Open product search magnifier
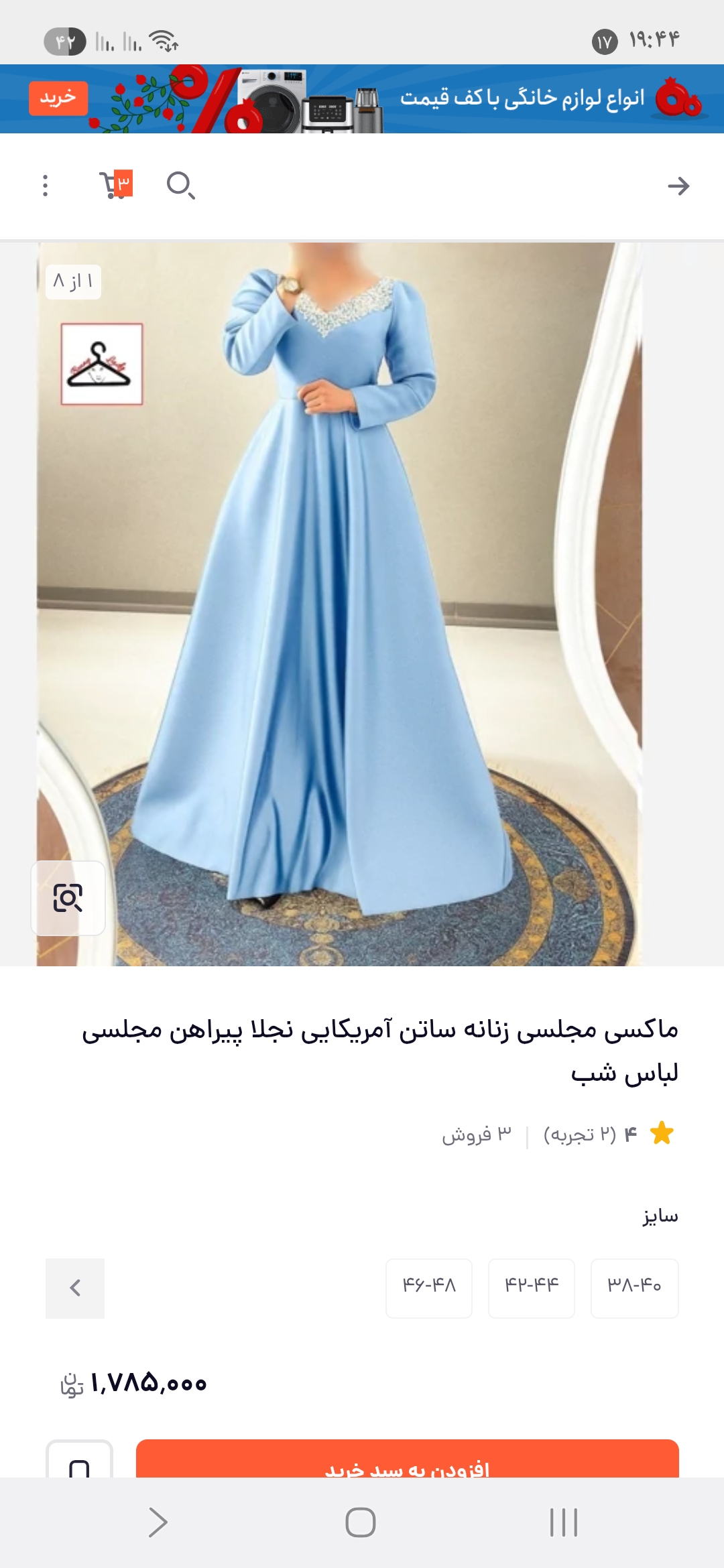The height and width of the screenshot is (1568, 724). point(180,186)
